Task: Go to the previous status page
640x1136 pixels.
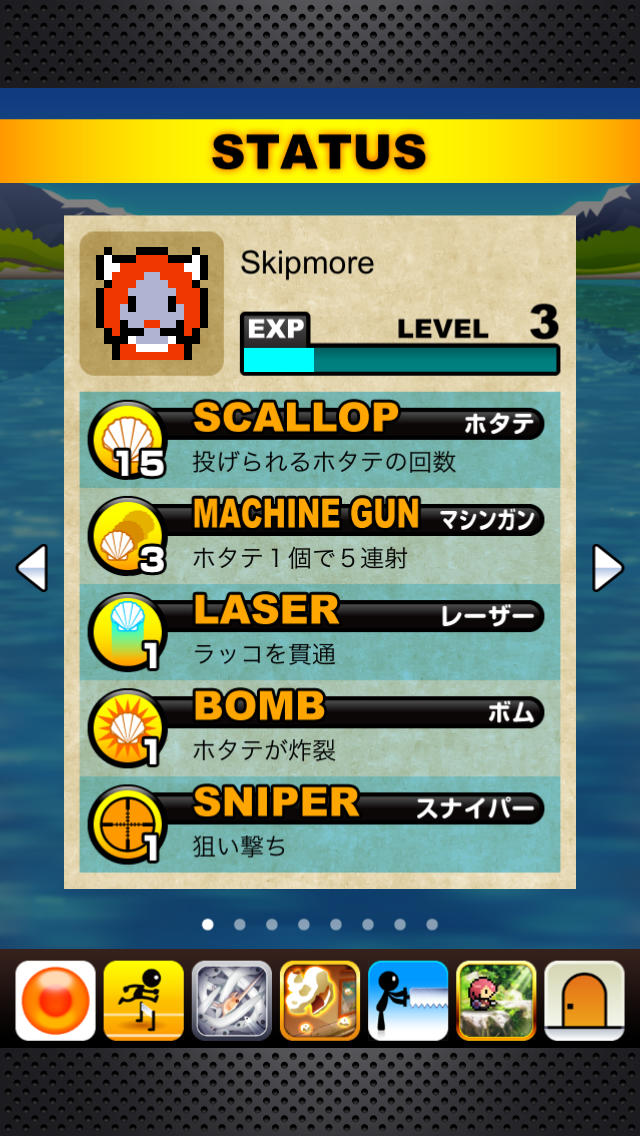Action: (x=32, y=568)
